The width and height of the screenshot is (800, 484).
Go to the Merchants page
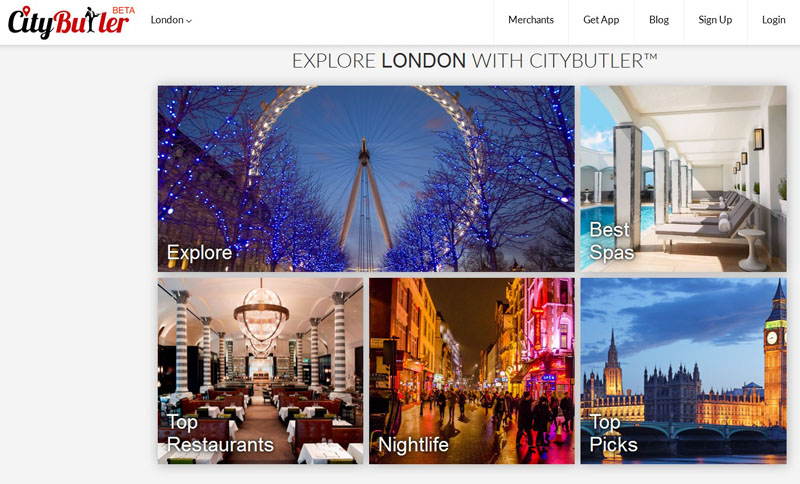point(530,20)
